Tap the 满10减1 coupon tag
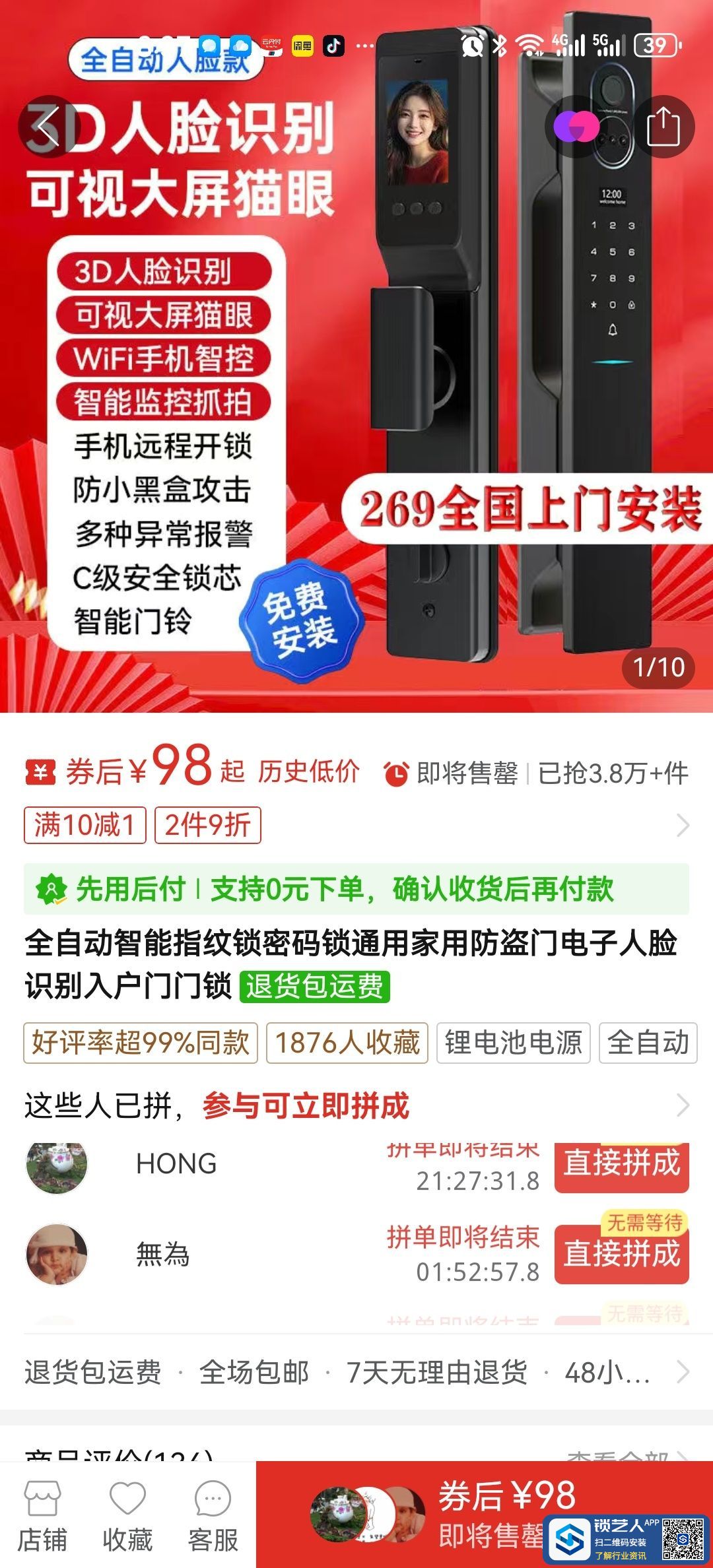Screen dimensions: 713x1568 pyautogui.click(x=85, y=825)
